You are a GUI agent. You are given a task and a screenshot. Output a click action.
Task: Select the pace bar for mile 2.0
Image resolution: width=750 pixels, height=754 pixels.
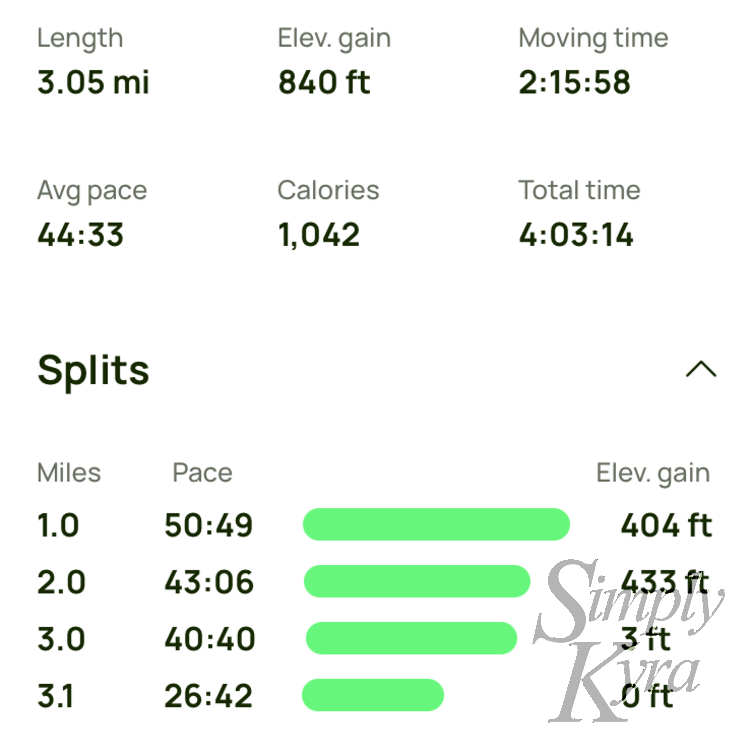pos(418,582)
